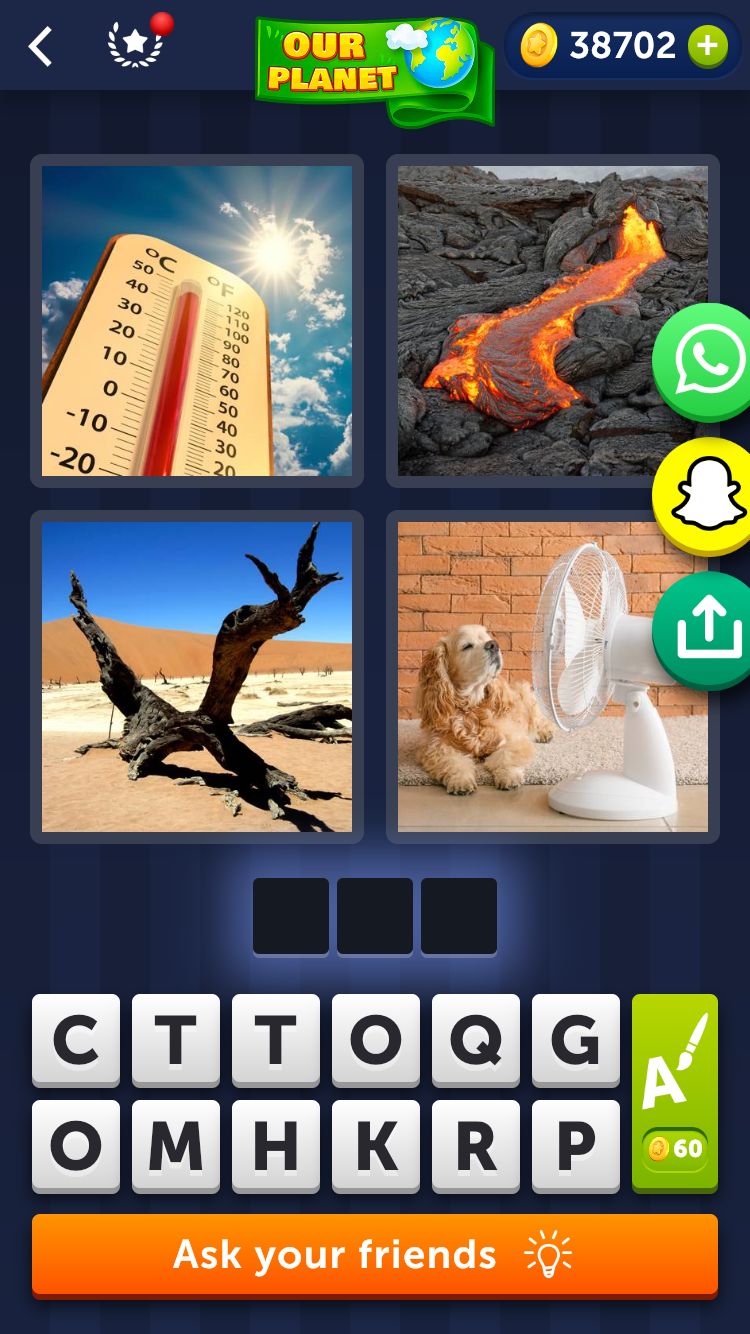Use the 60-coin letter hint button
The height and width of the screenshot is (1334, 750).
pos(675,1092)
